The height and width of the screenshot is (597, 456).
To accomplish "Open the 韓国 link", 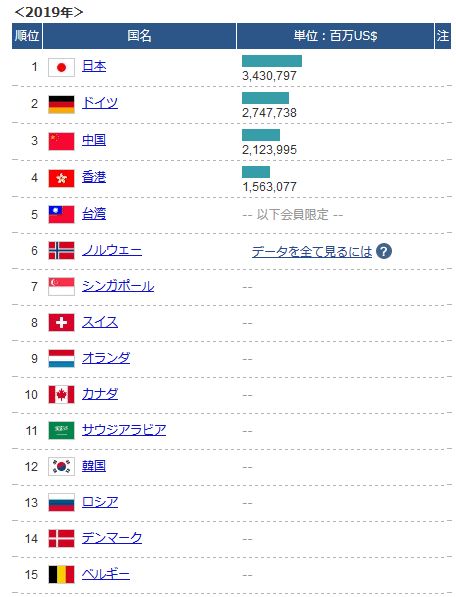I will click(94, 466).
